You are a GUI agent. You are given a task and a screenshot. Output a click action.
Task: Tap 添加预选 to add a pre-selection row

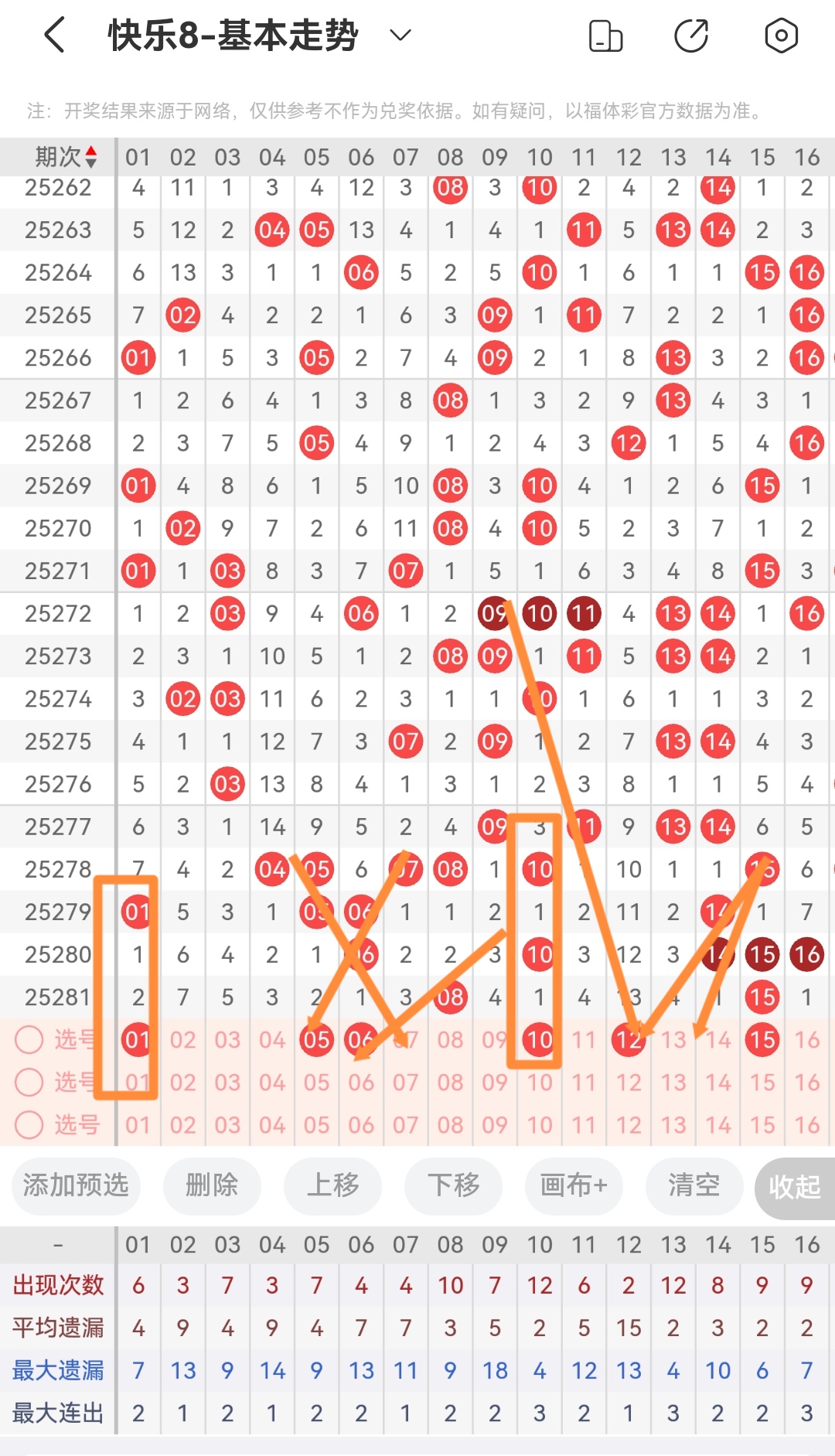point(76,1185)
